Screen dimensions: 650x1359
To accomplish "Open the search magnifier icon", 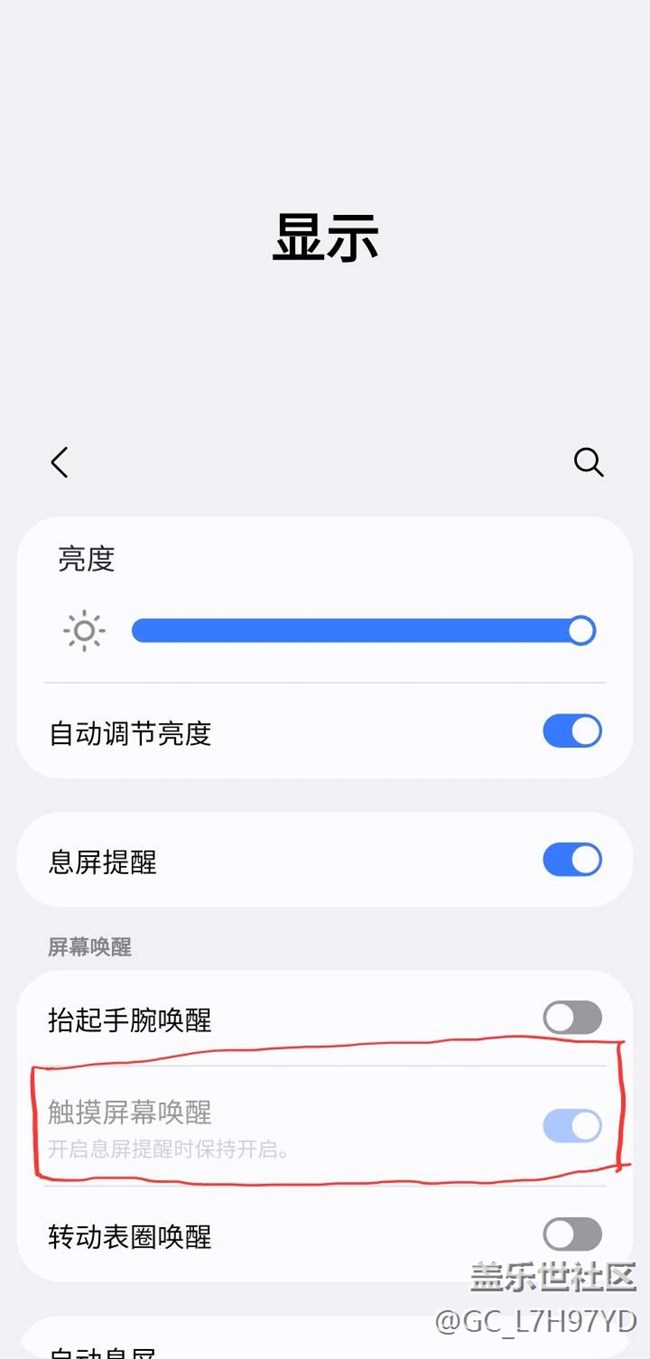I will coord(588,462).
